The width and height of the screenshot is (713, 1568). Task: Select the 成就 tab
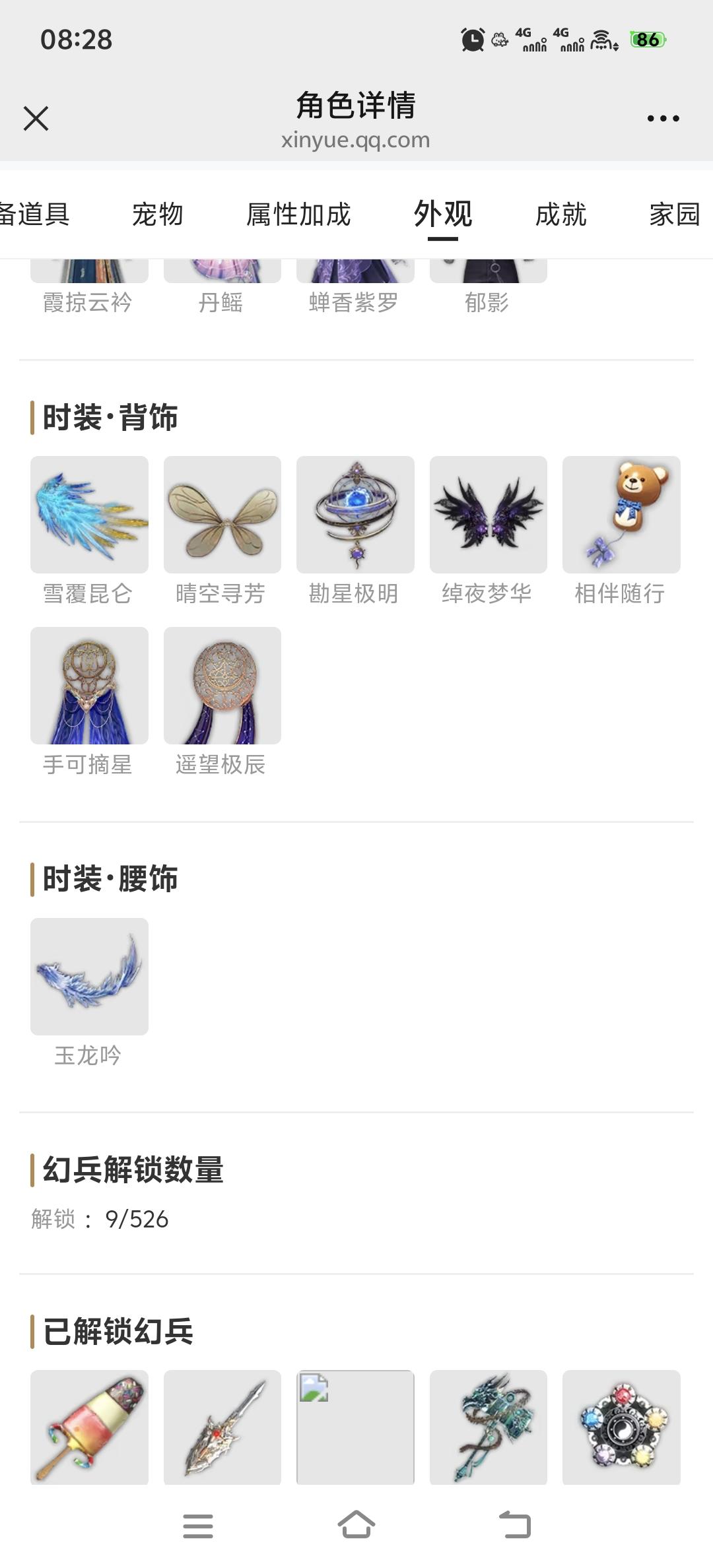pyautogui.click(x=560, y=214)
